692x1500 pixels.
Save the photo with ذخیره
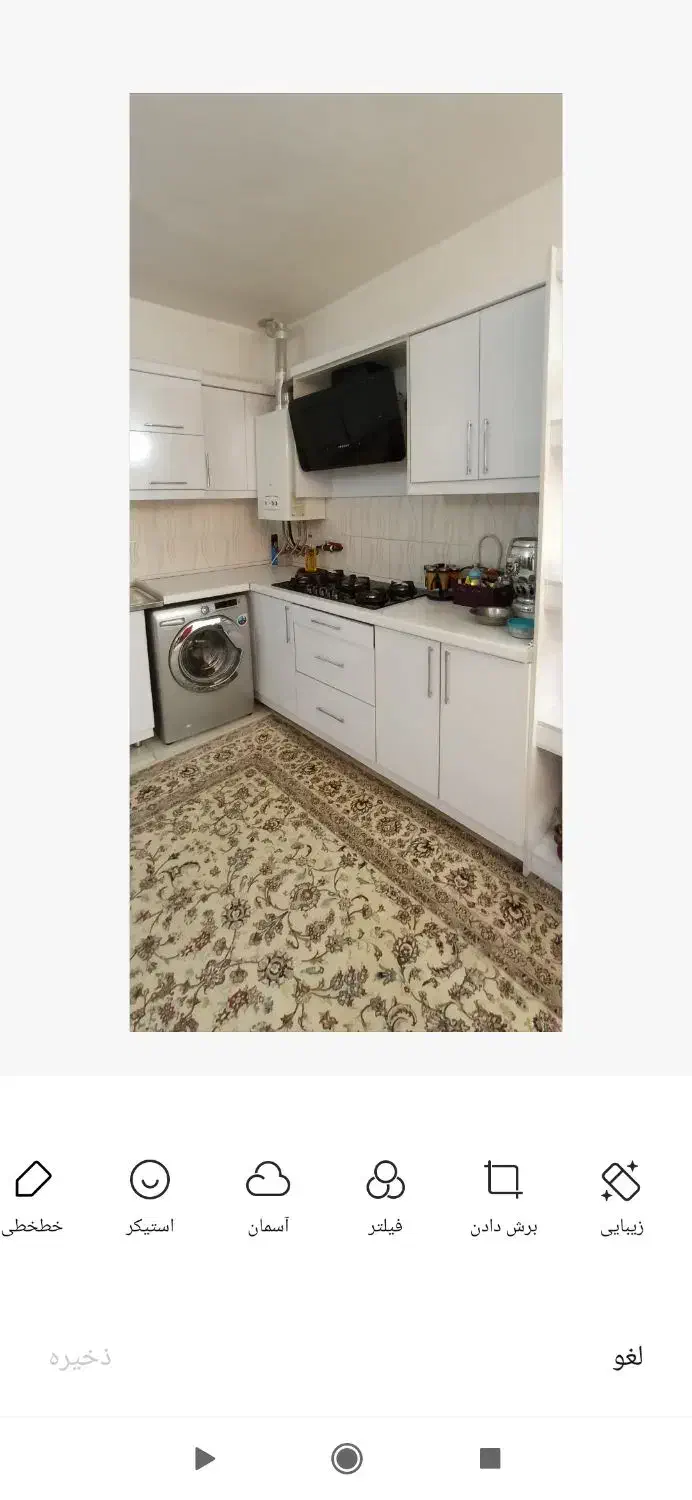click(80, 1357)
